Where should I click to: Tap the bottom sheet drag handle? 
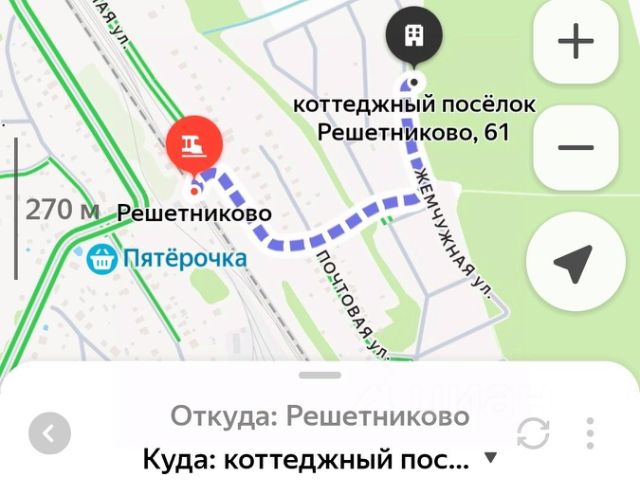320,375
